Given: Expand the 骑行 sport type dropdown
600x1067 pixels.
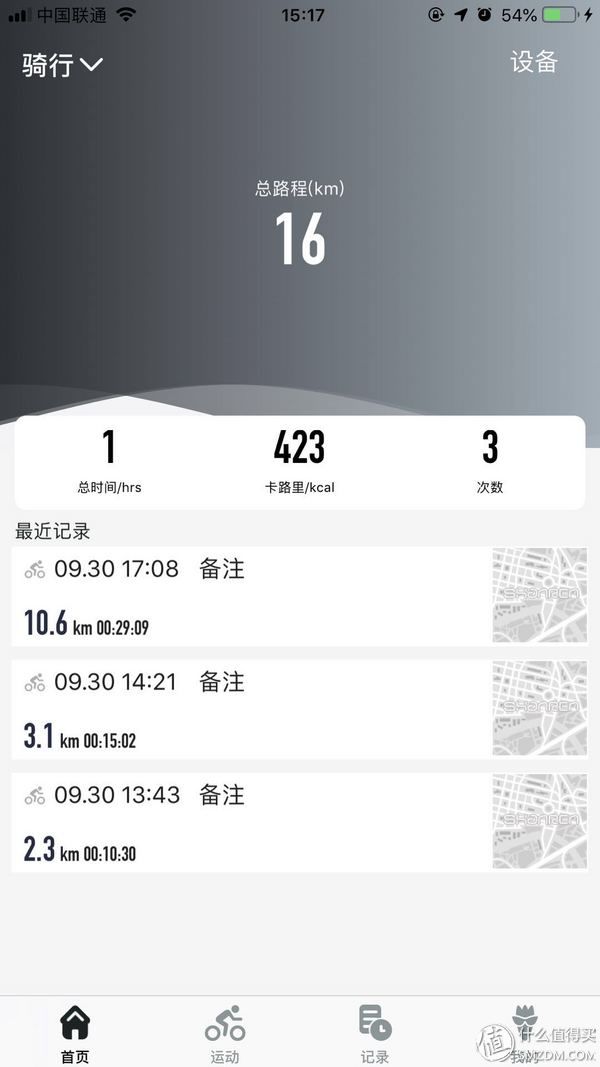Looking at the screenshot, I should point(63,66).
